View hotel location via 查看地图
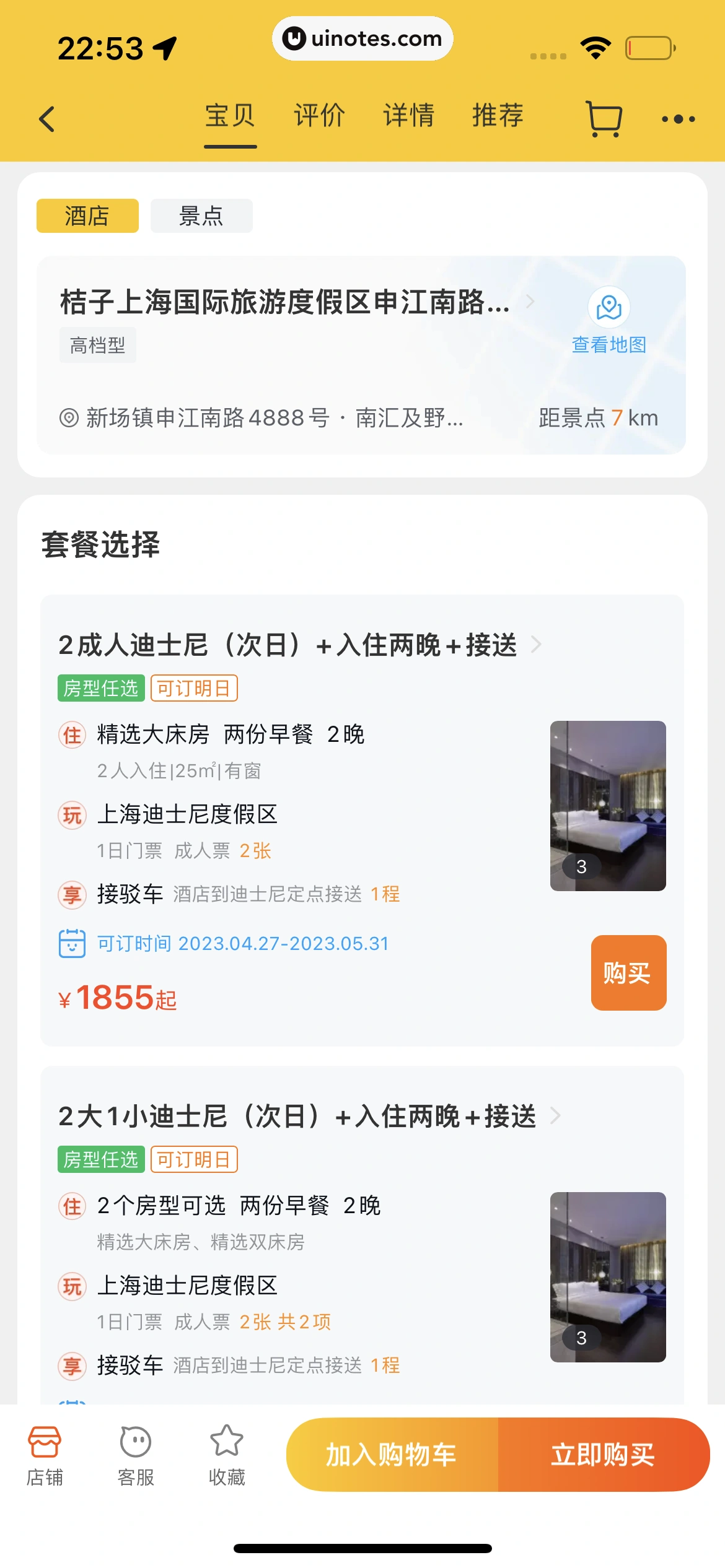Screen dimensions: 725x1568 pos(609,320)
